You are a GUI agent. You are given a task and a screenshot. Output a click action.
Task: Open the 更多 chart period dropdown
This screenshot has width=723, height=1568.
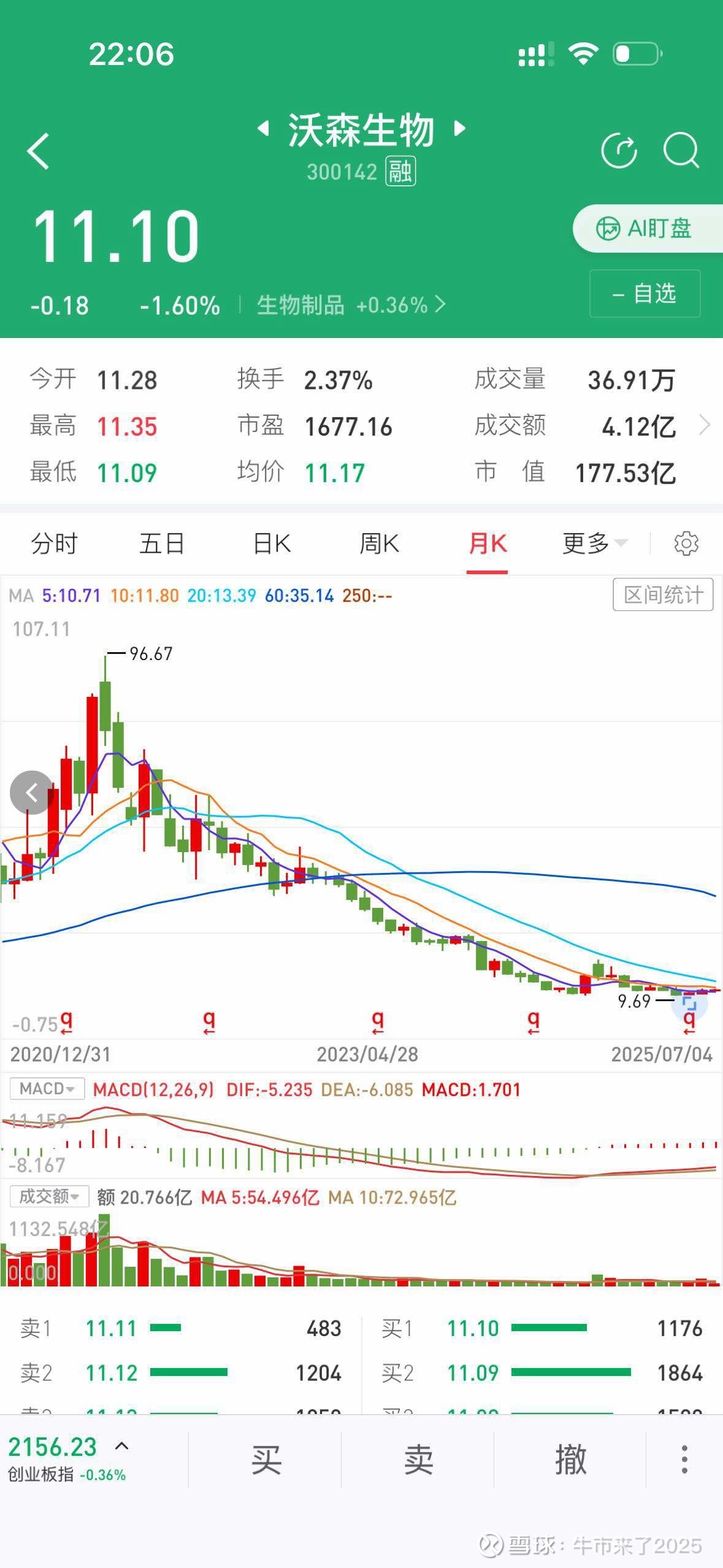point(595,544)
